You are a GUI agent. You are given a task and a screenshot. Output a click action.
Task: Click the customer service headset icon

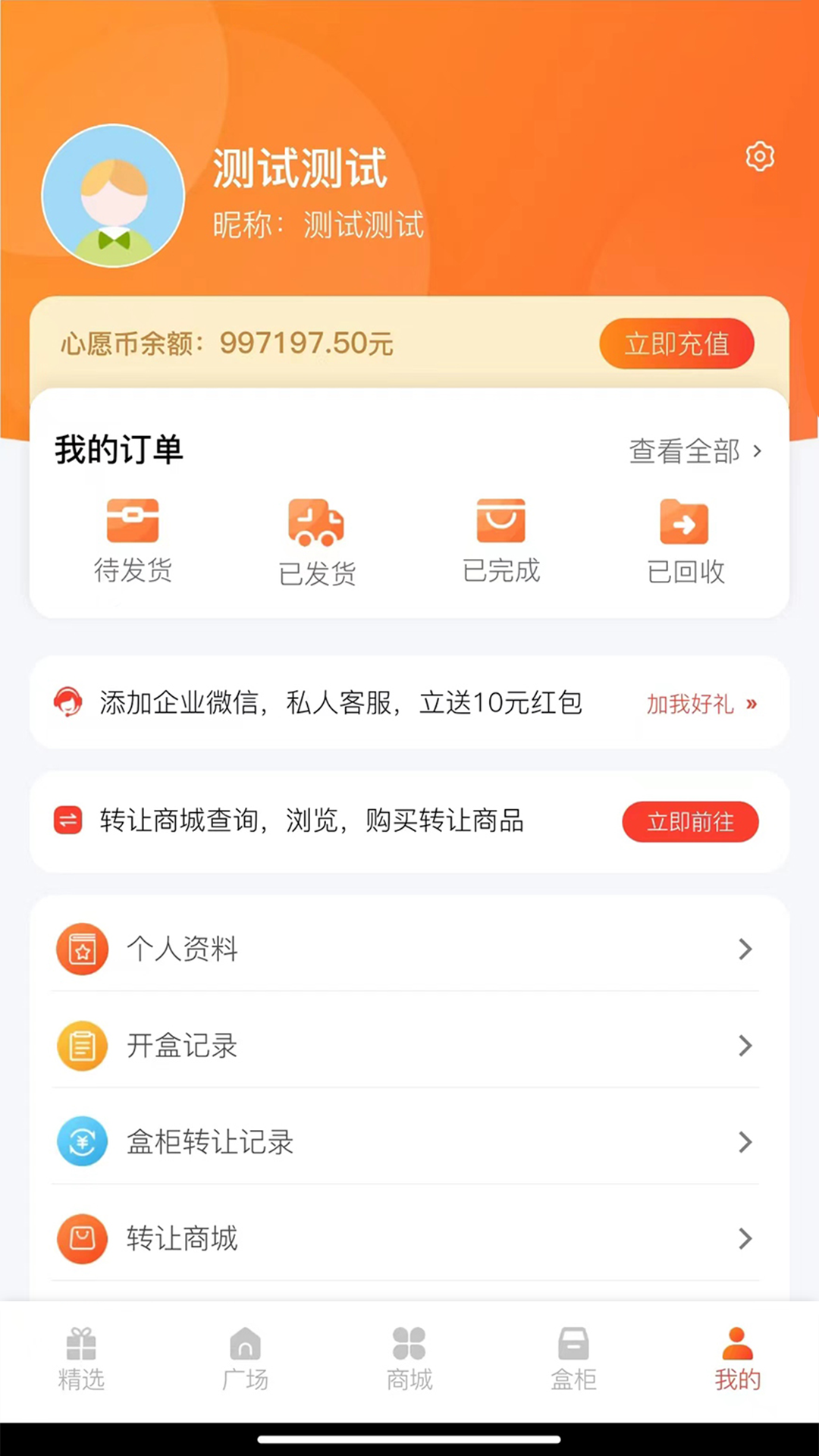[69, 703]
